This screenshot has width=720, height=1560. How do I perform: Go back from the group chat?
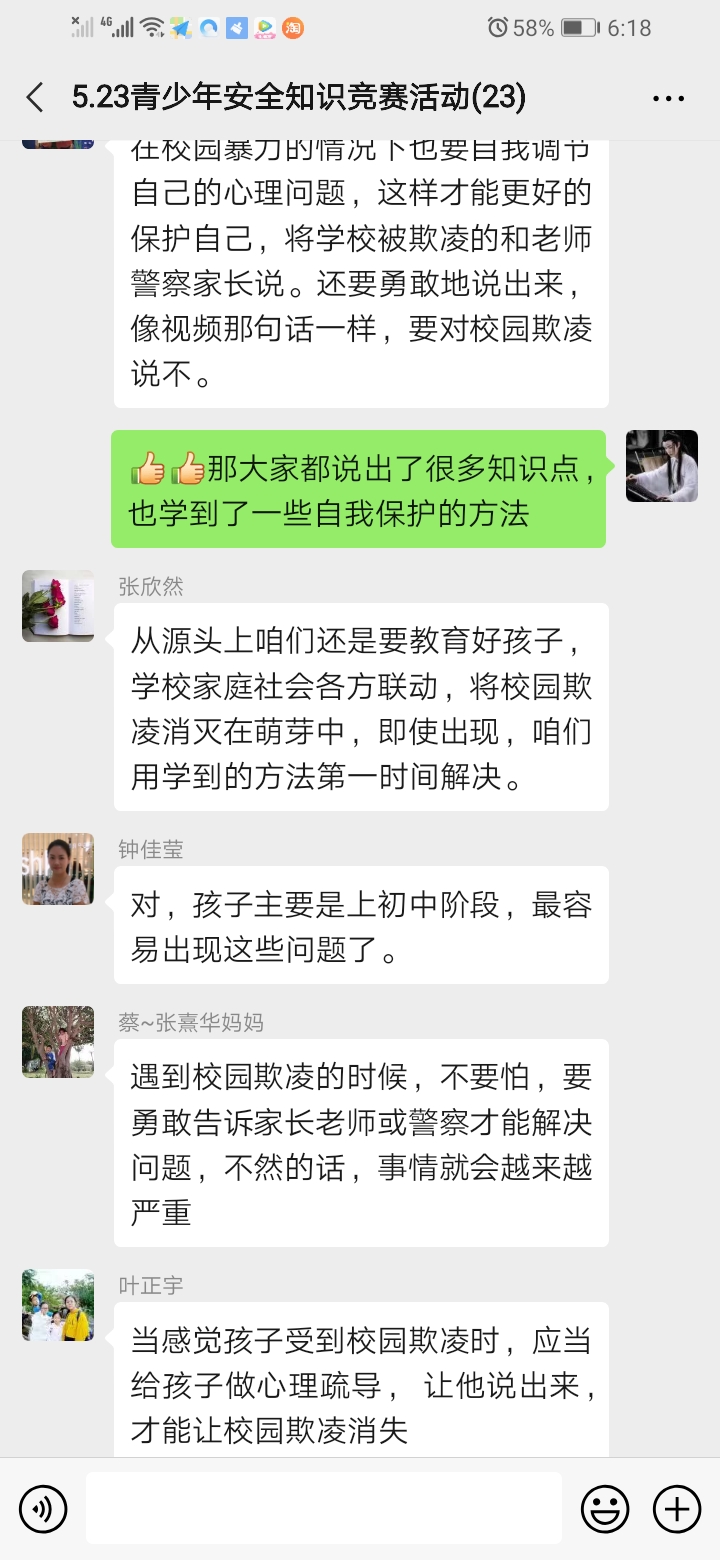pos(35,98)
